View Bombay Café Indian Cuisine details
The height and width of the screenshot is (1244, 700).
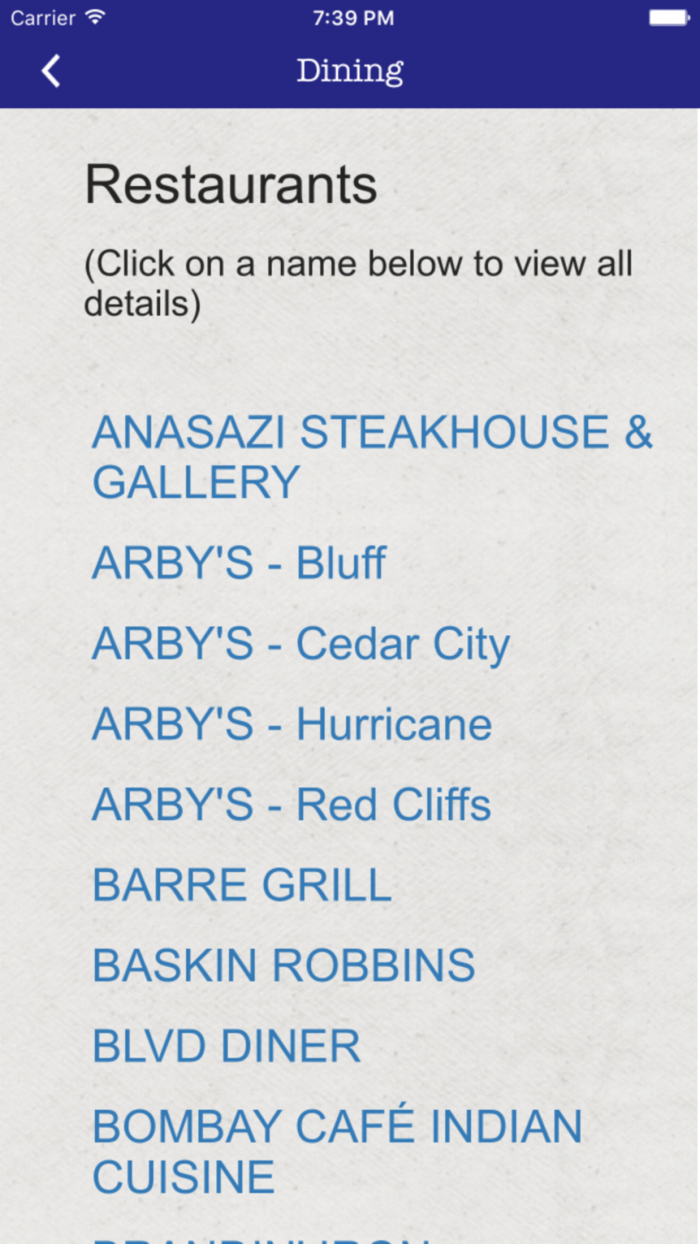pos(336,1151)
